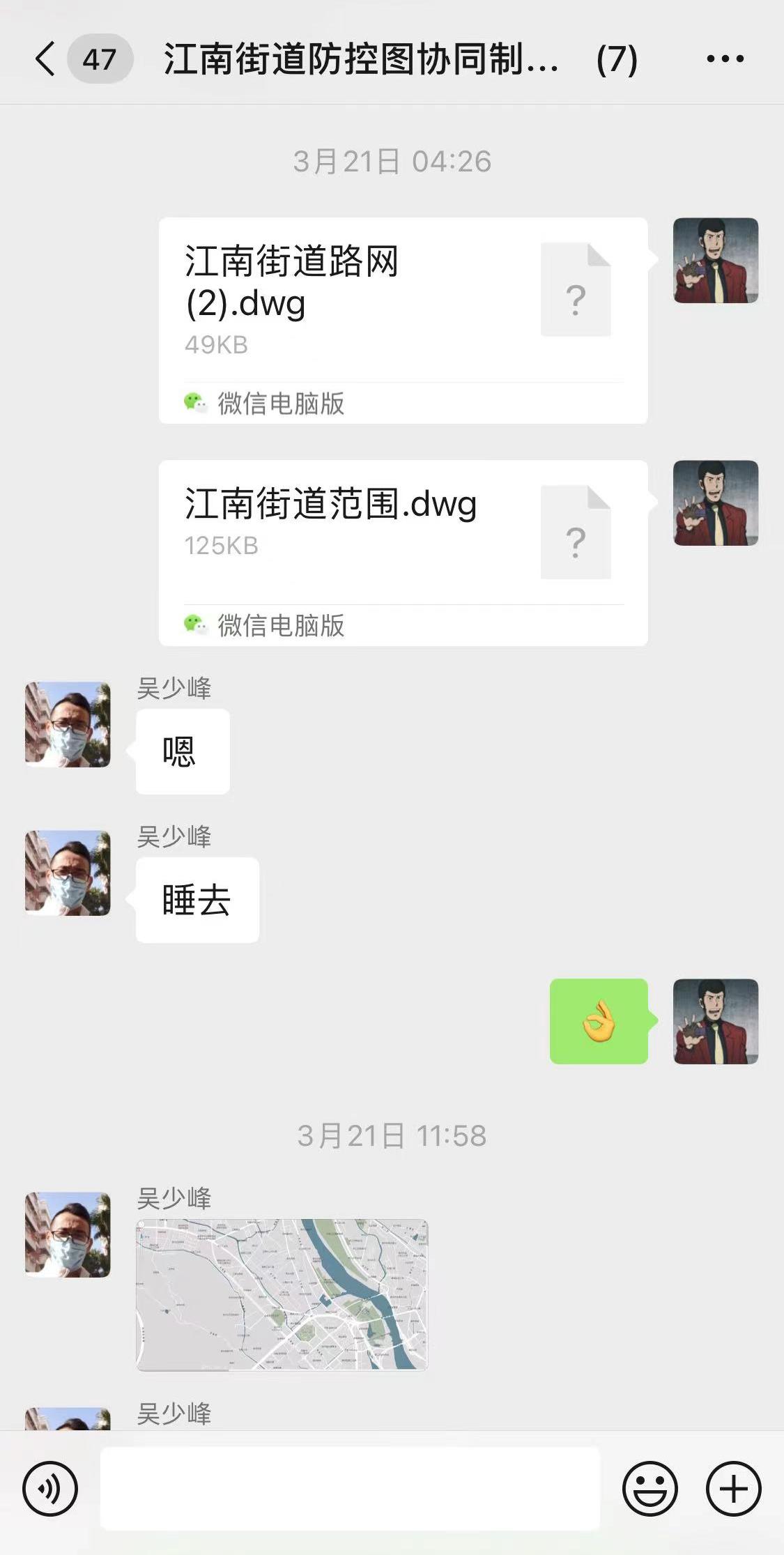Focus the message text field

pyautogui.click(x=350, y=1488)
